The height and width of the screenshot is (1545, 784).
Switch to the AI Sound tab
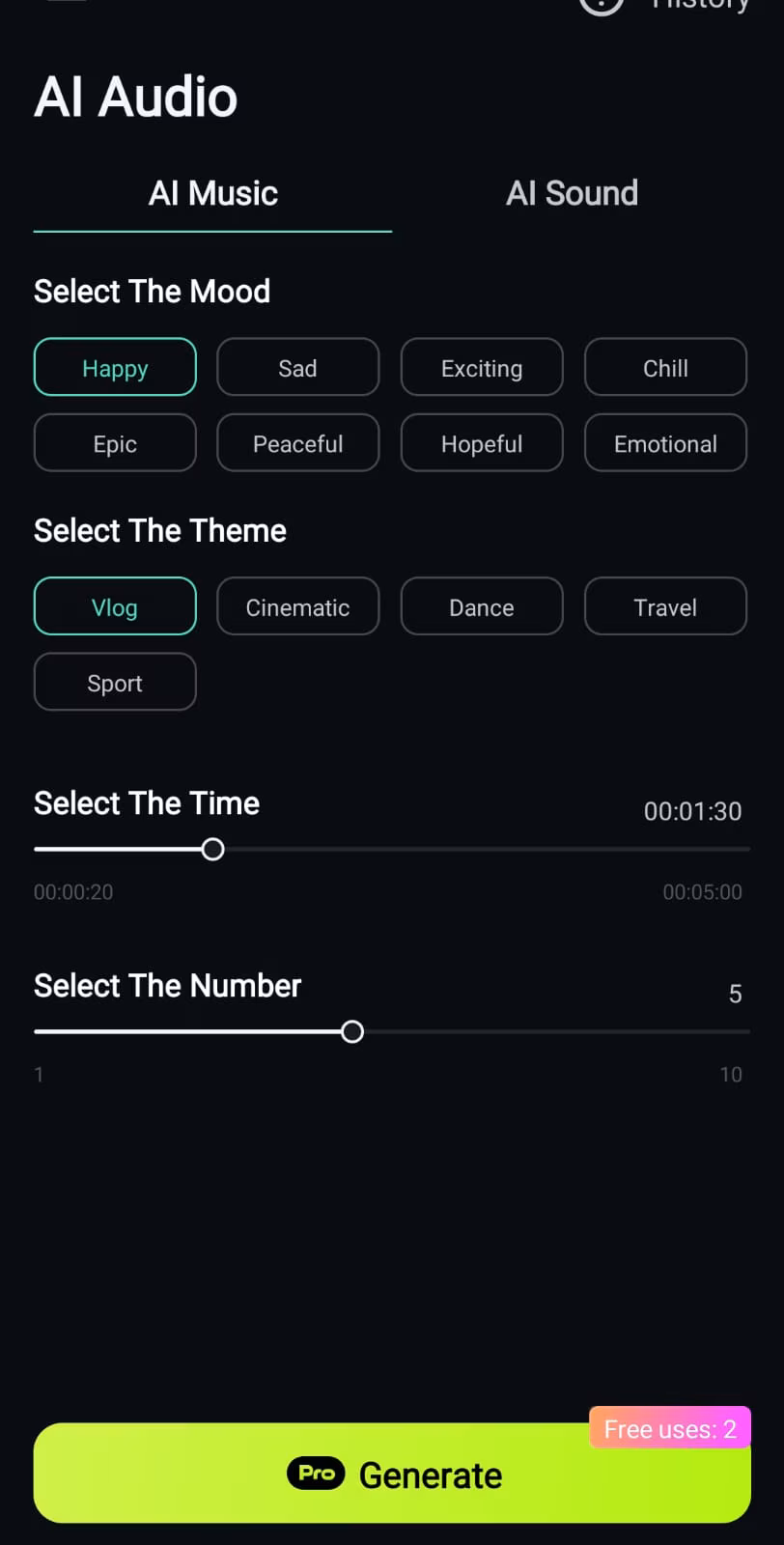[572, 193]
